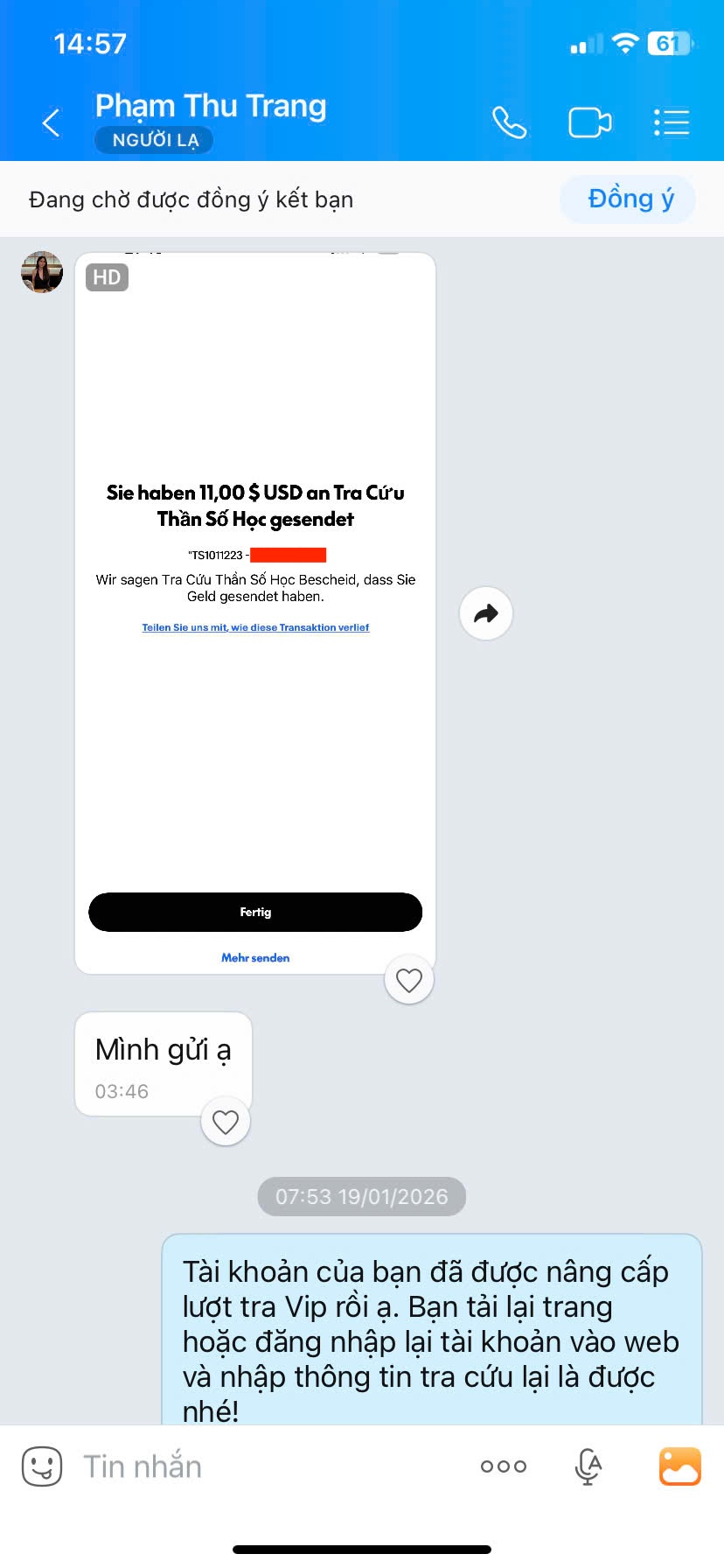The height and width of the screenshot is (1568, 724).
Task: Open the sticker and emoji picker
Action: pyautogui.click(x=42, y=1466)
